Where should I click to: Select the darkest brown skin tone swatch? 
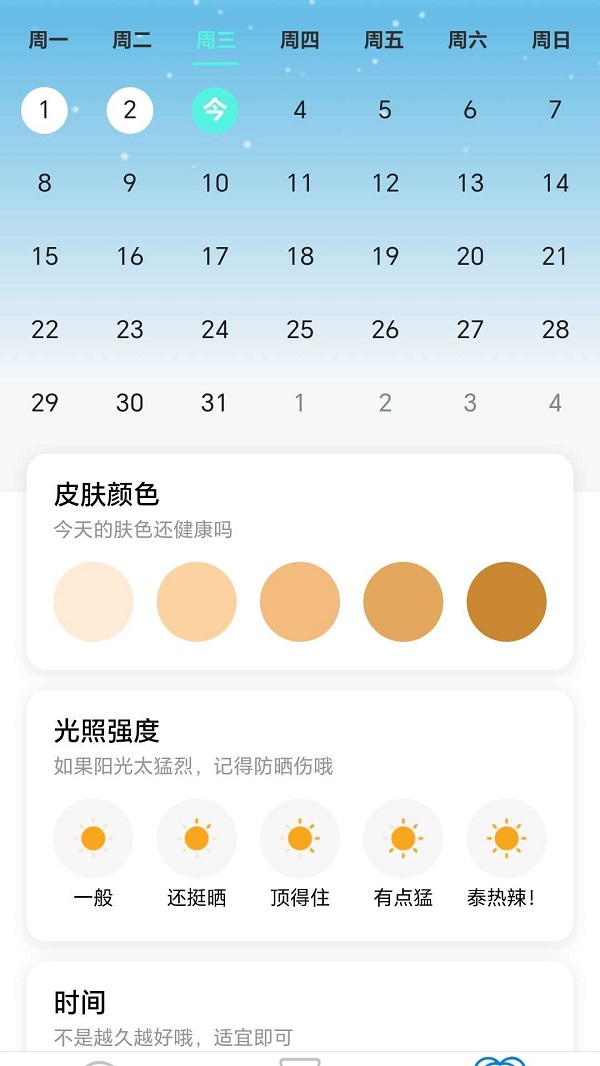point(507,602)
